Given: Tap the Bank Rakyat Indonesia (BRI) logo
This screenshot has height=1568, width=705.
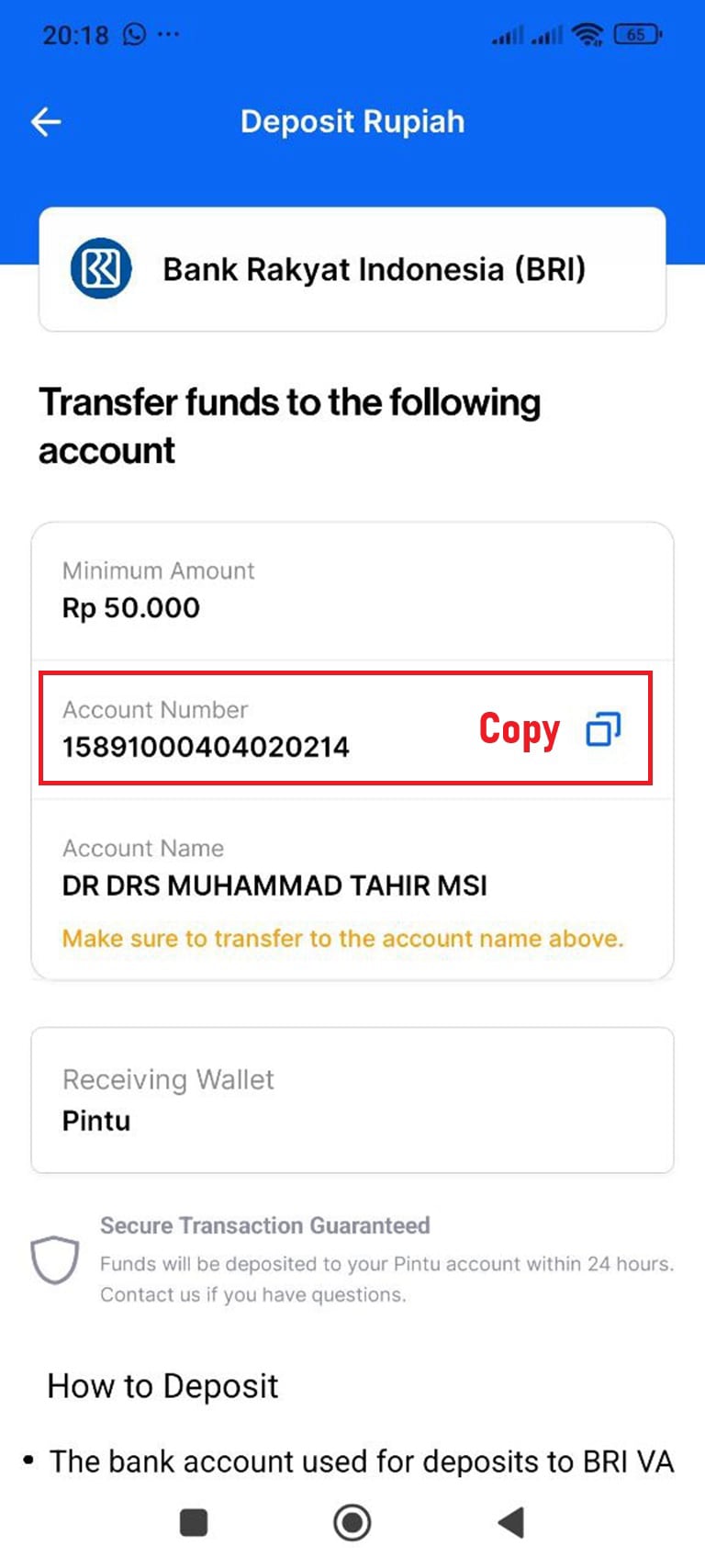Looking at the screenshot, I should coord(101,268).
